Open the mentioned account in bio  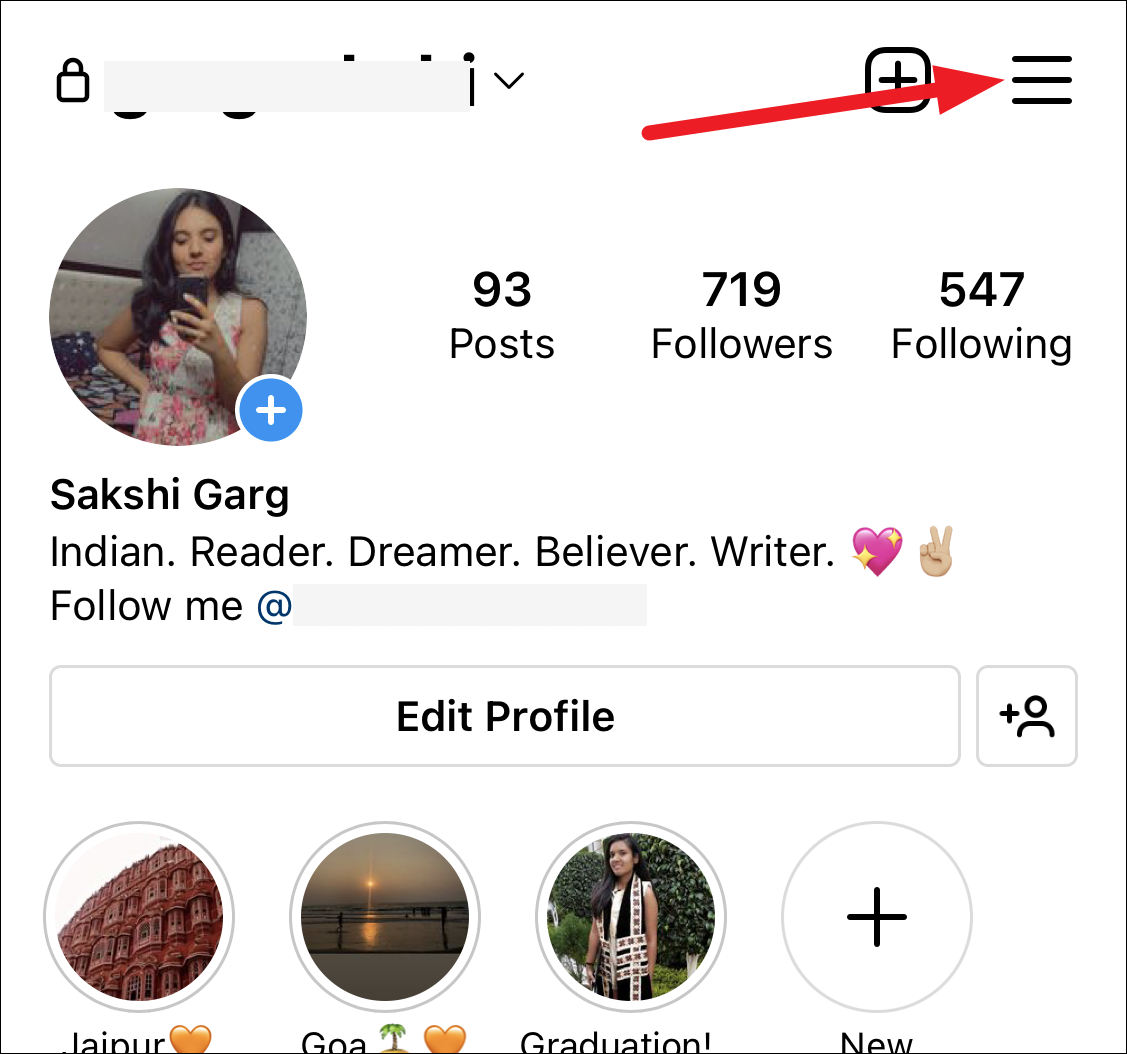pos(460,606)
